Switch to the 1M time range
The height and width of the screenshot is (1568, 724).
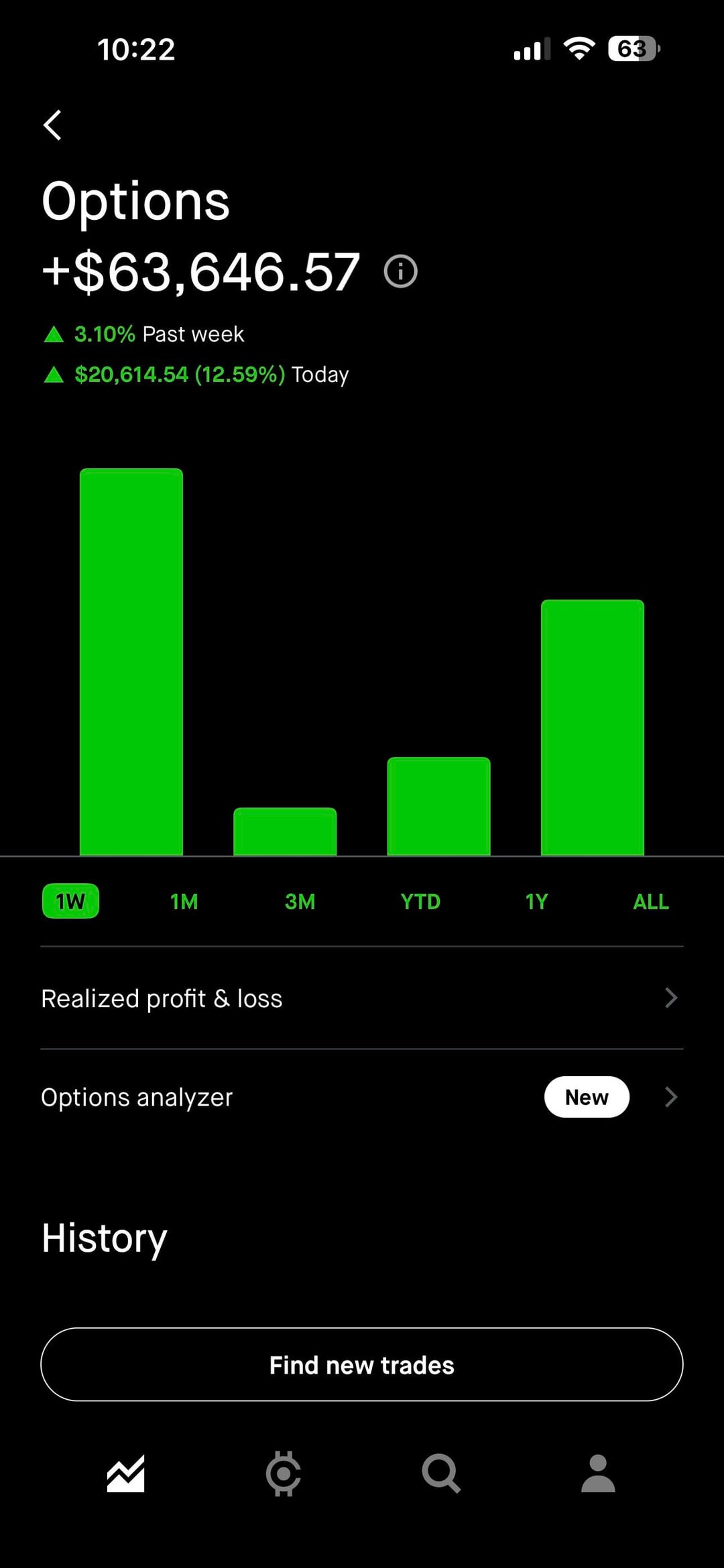[184, 901]
